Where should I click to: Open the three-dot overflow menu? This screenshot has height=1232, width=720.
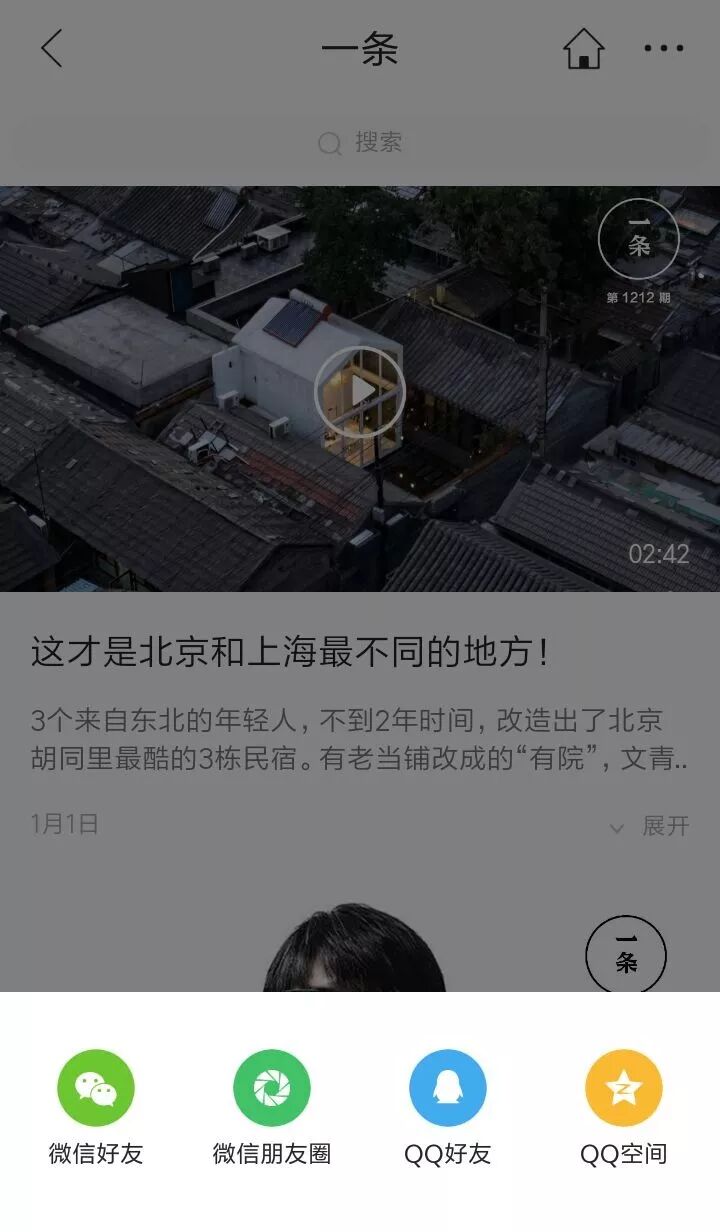[664, 48]
